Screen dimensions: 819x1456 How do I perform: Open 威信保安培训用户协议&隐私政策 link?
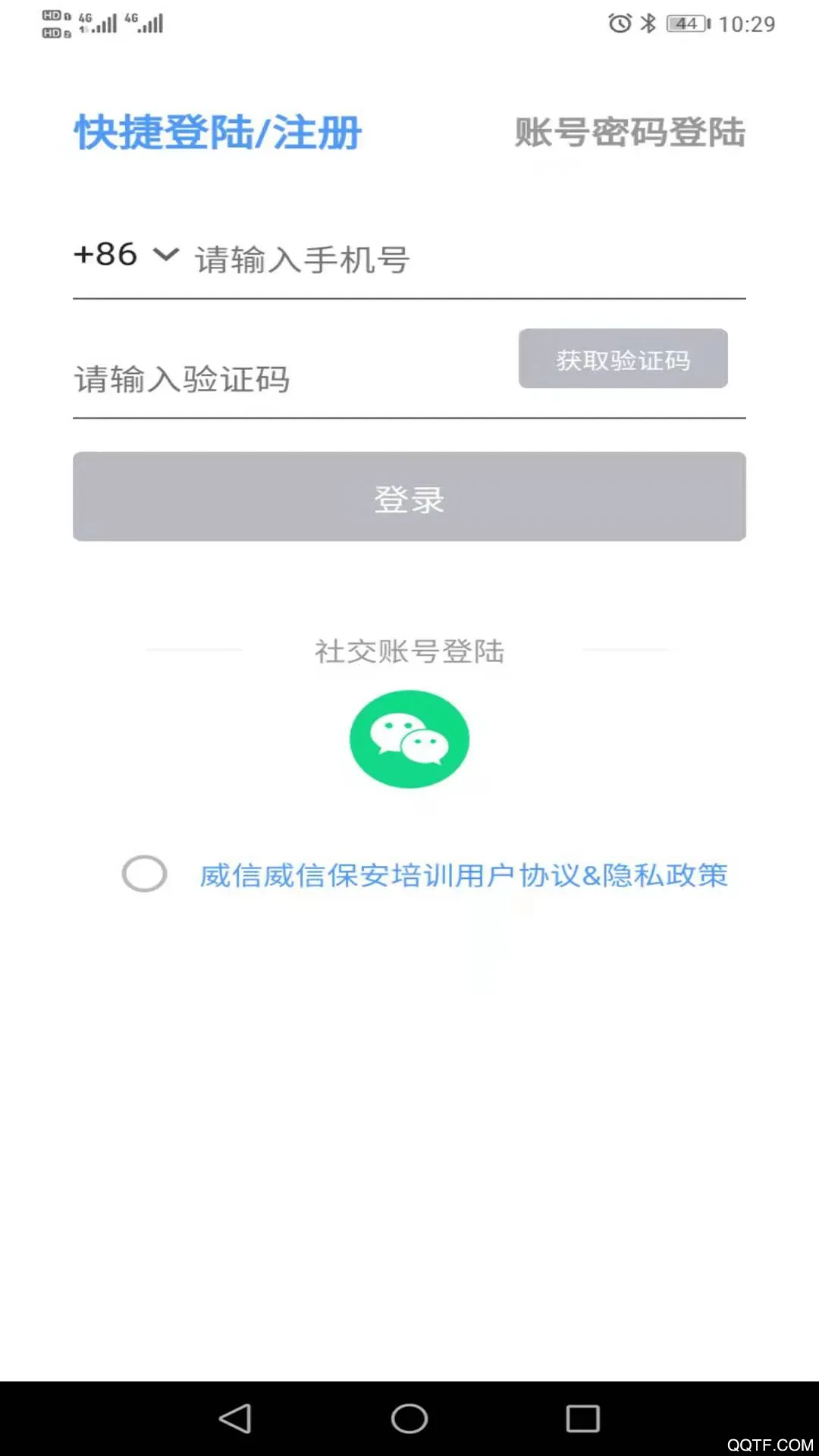463,874
